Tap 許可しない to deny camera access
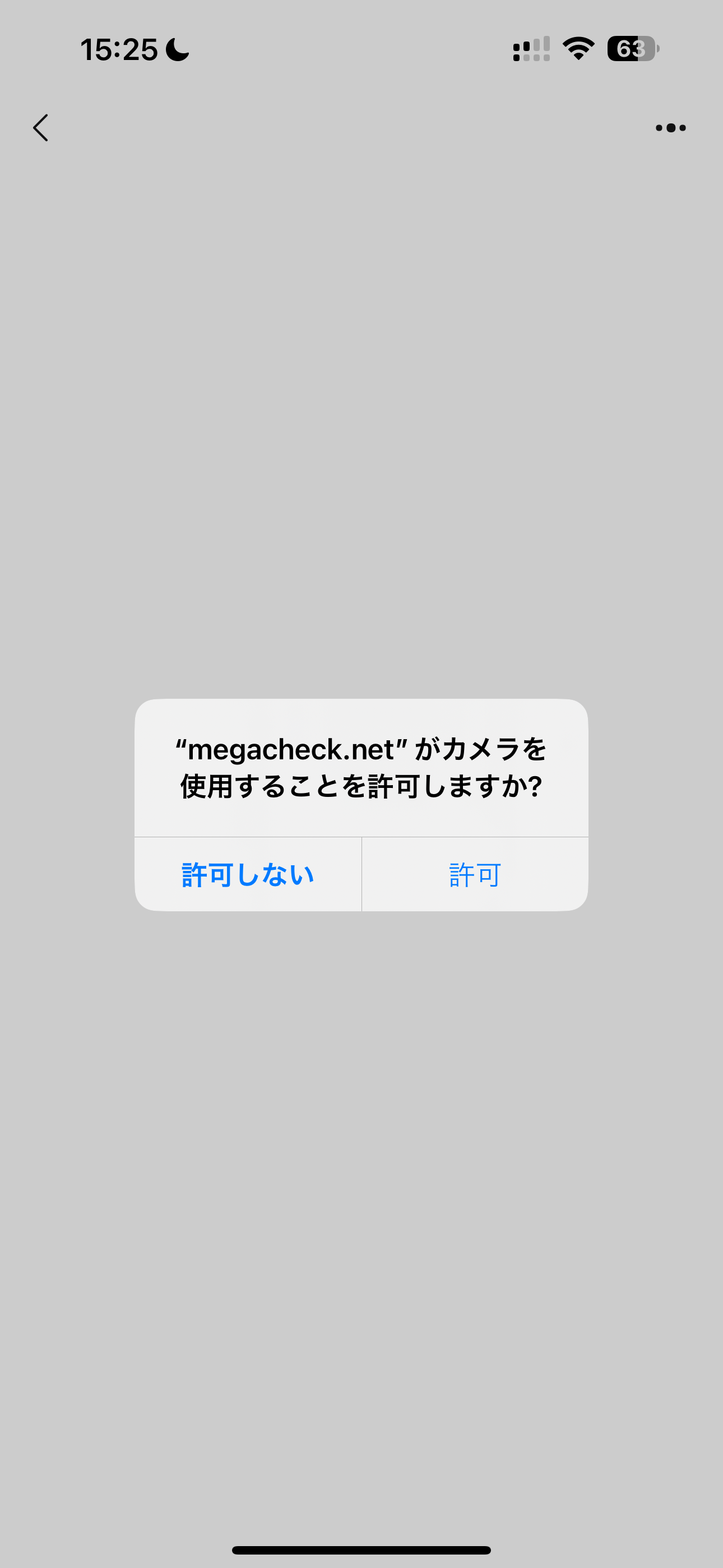 tap(248, 874)
